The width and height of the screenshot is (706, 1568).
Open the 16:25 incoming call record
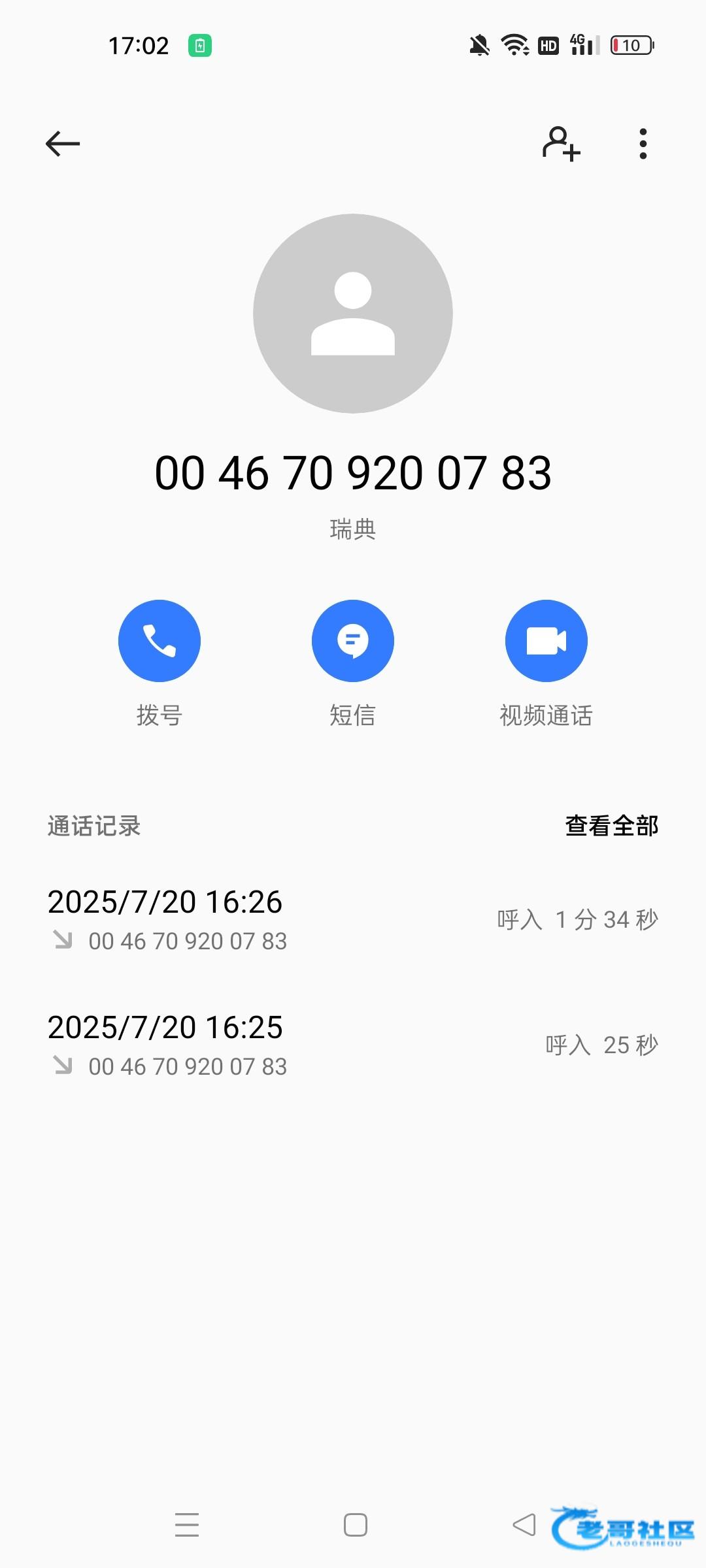(353, 1045)
